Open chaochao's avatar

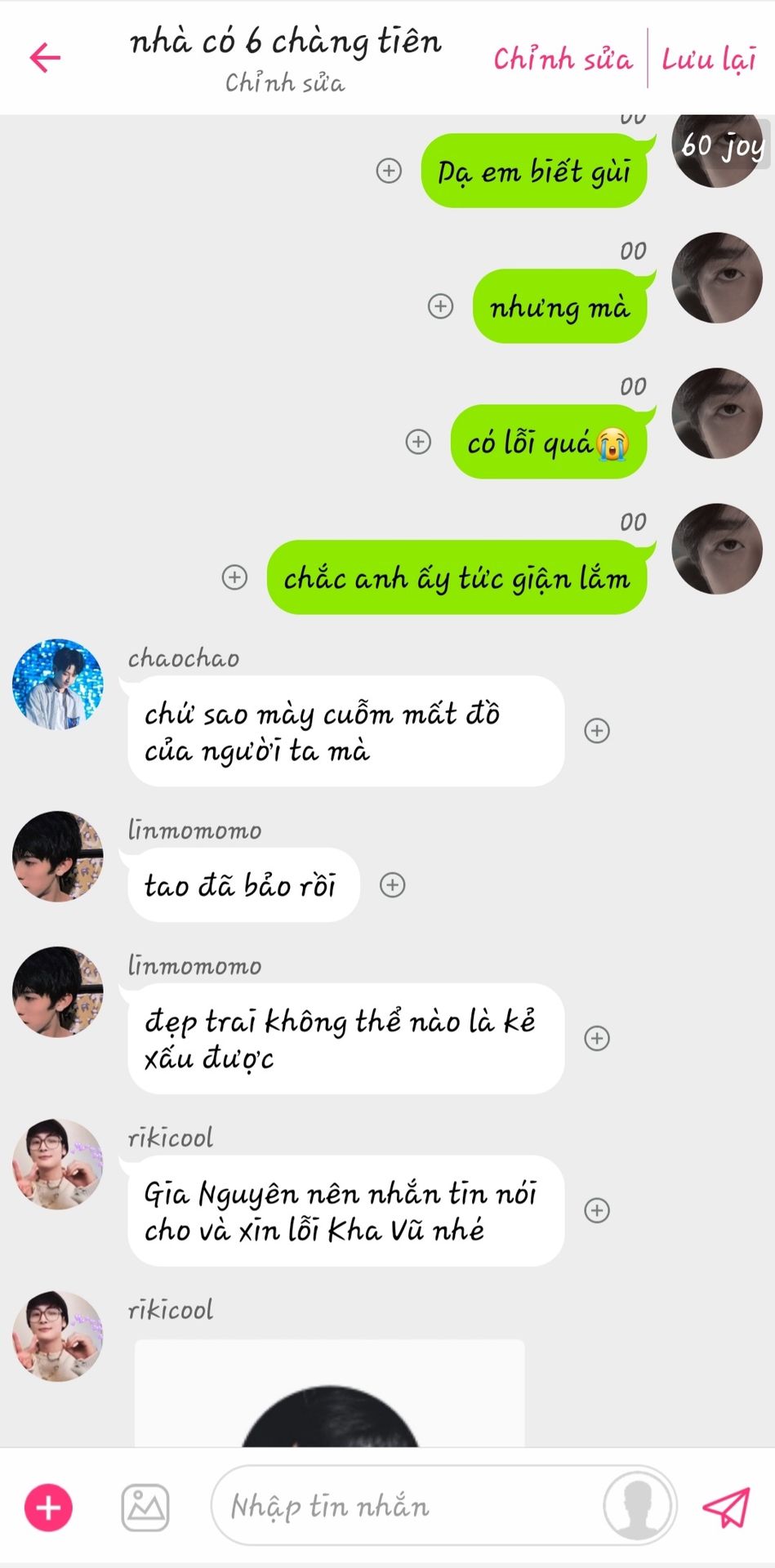pyautogui.click(x=57, y=684)
